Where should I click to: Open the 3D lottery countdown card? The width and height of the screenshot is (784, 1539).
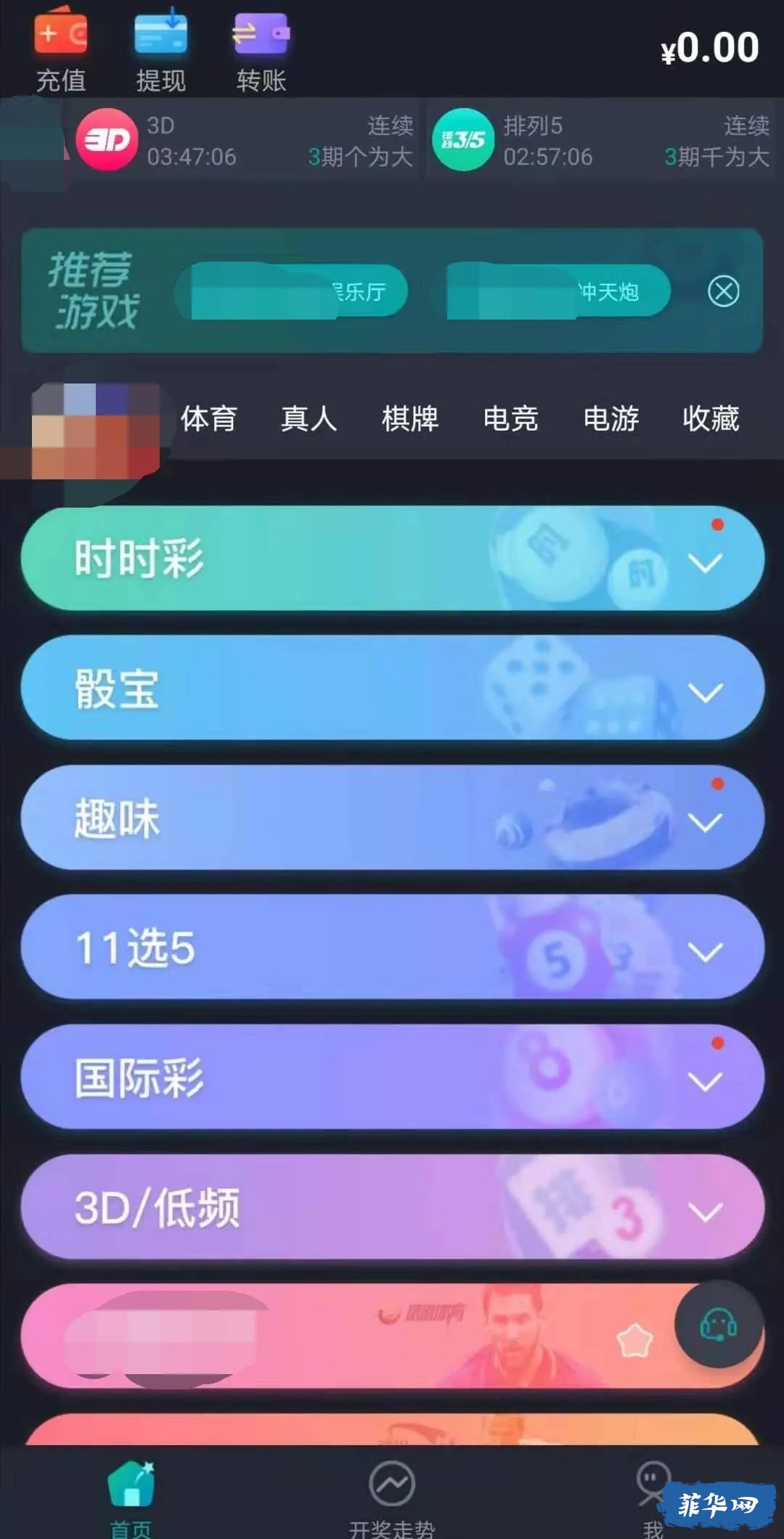coord(245,141)
